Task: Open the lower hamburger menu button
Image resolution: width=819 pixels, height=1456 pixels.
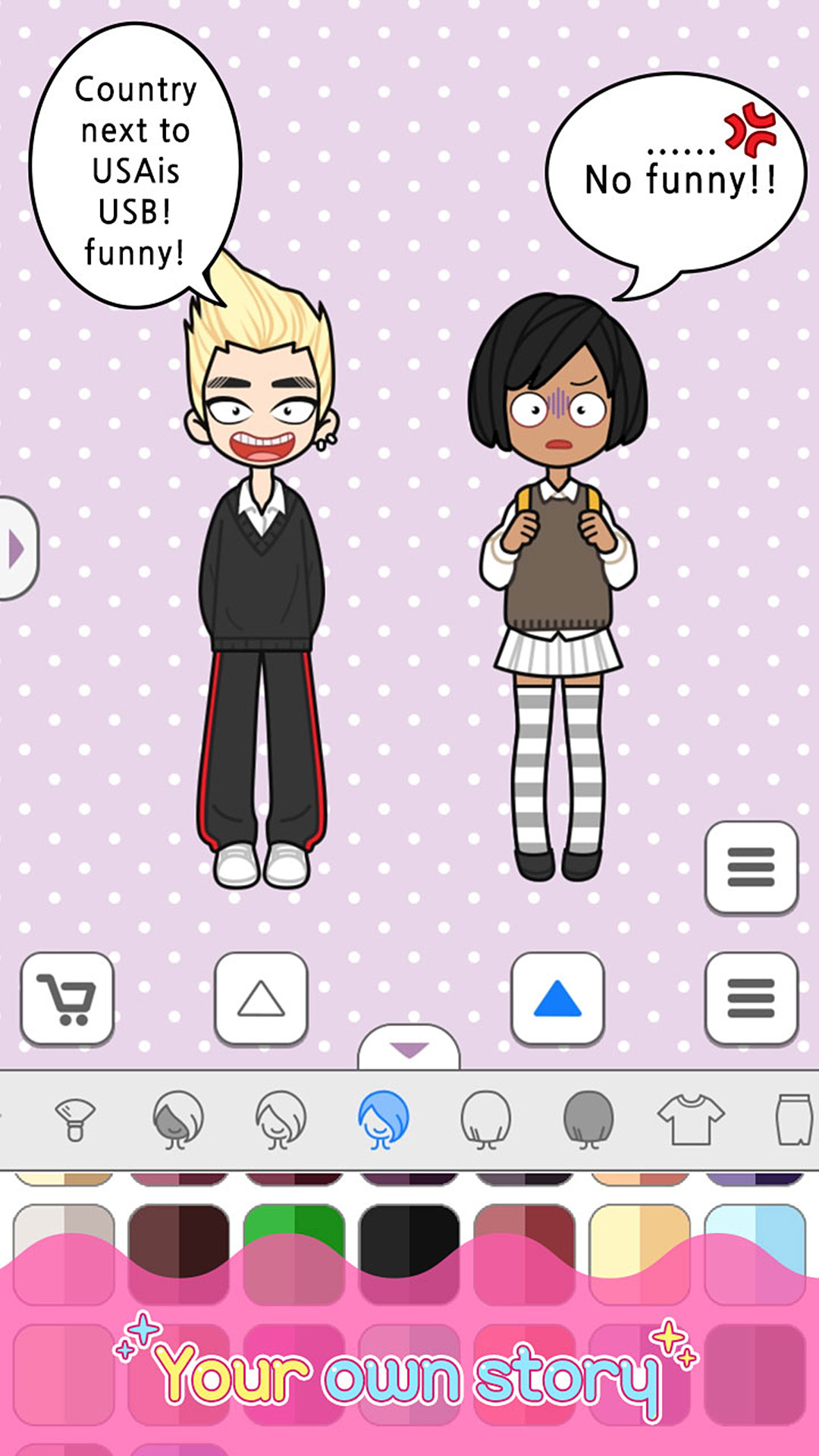Action: click(x=751, y=998)
